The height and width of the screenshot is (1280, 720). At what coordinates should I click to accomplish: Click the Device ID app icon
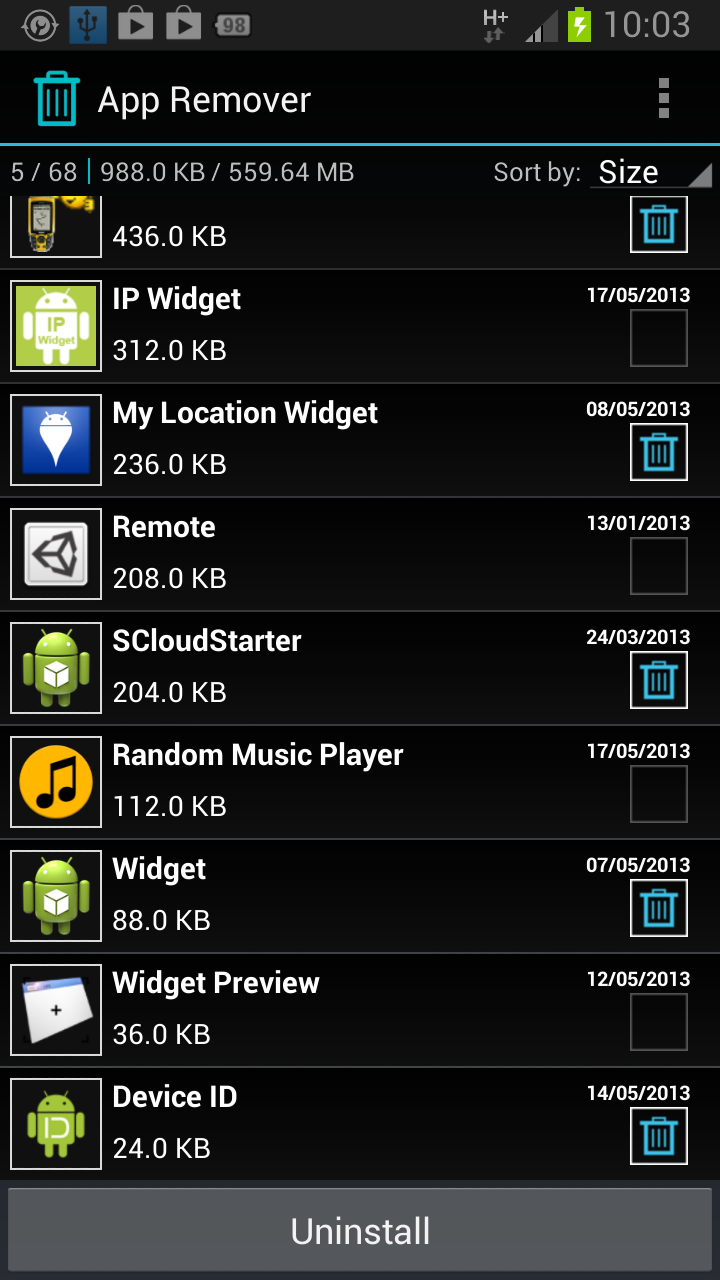click(55, 1123)
